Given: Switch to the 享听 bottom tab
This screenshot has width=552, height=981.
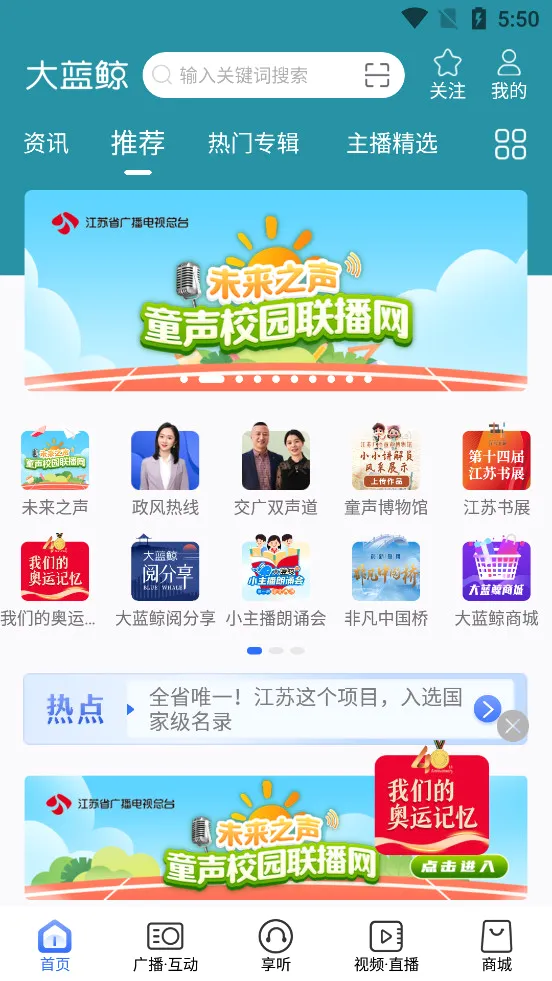Looking at the screenshot, I should tap(276, 947).
